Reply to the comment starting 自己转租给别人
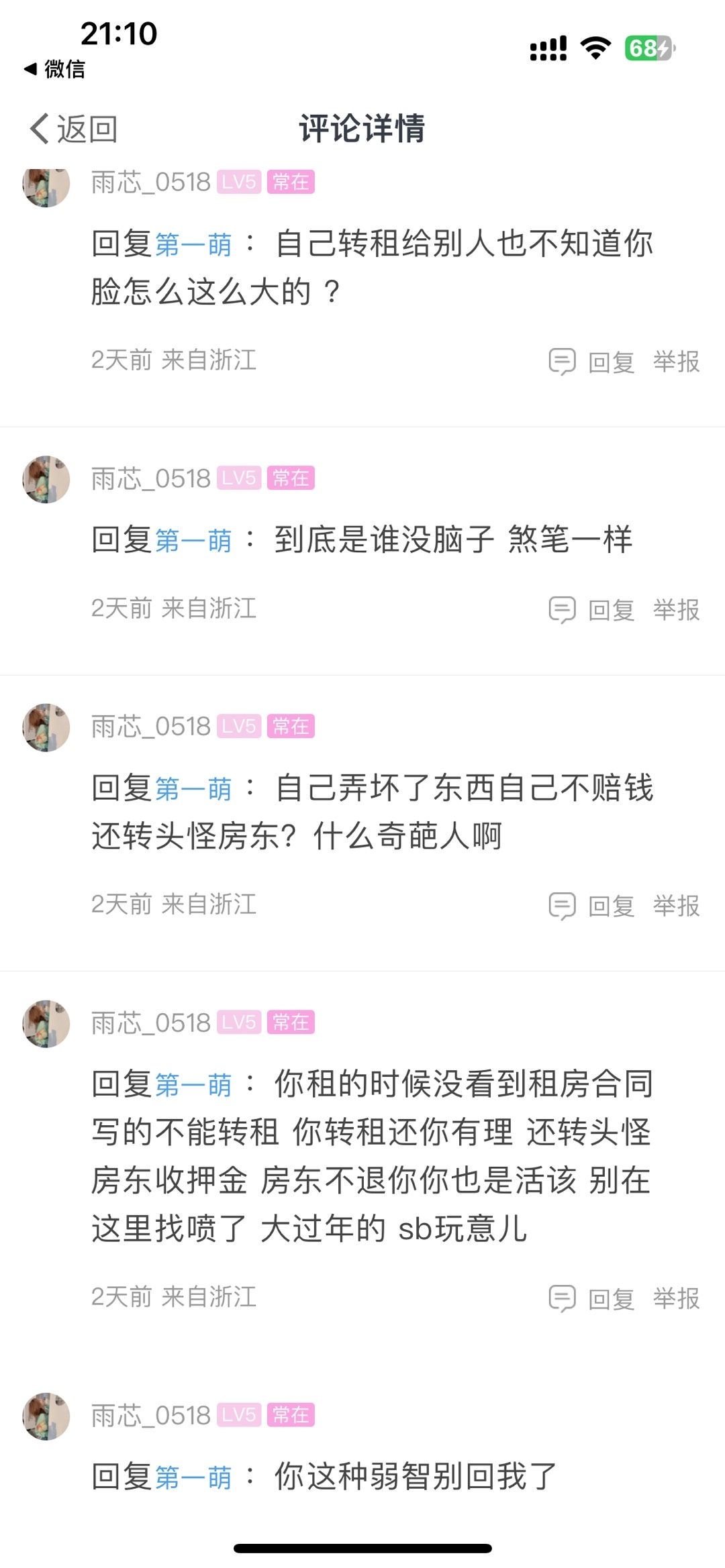 tap(593, 362)
